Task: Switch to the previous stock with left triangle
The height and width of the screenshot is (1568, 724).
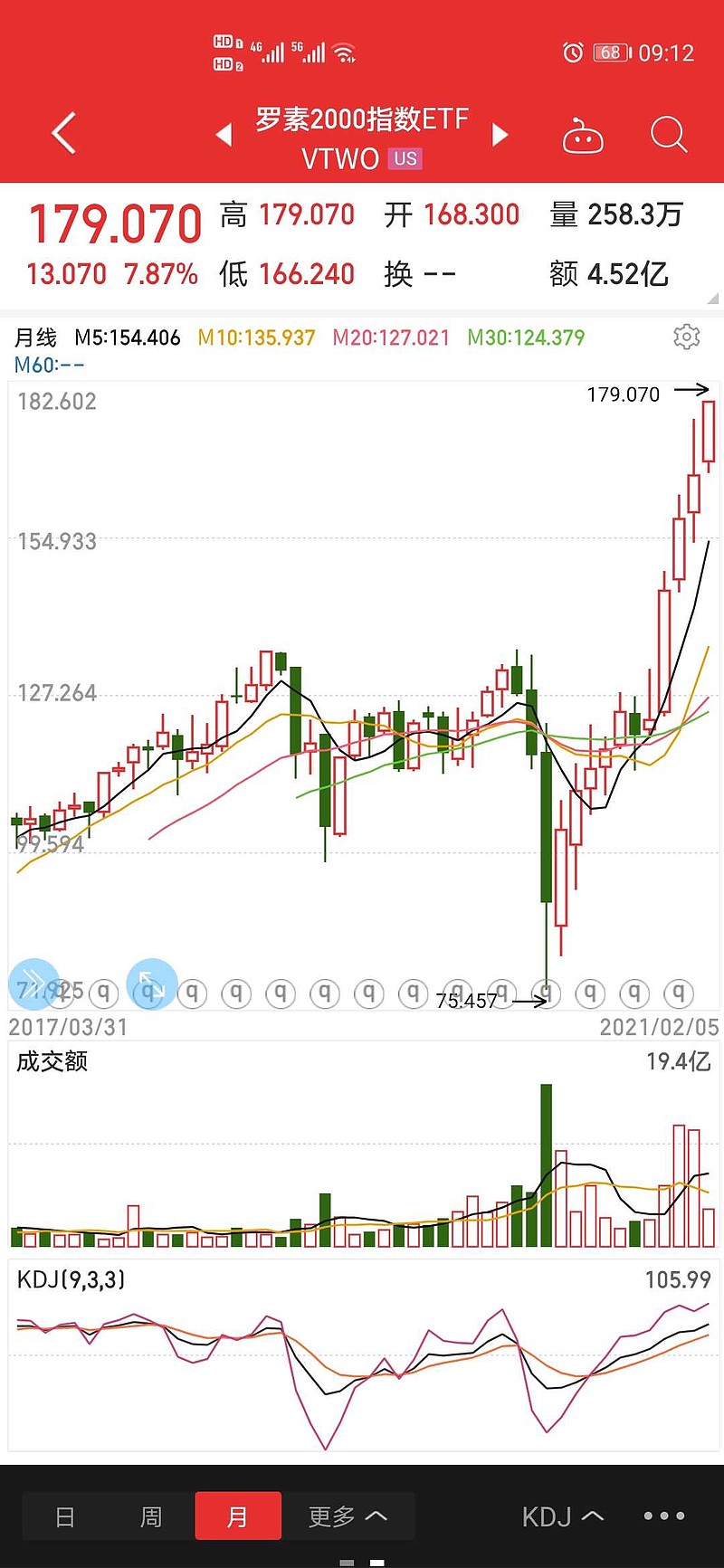Action: (x=224, y=136)
